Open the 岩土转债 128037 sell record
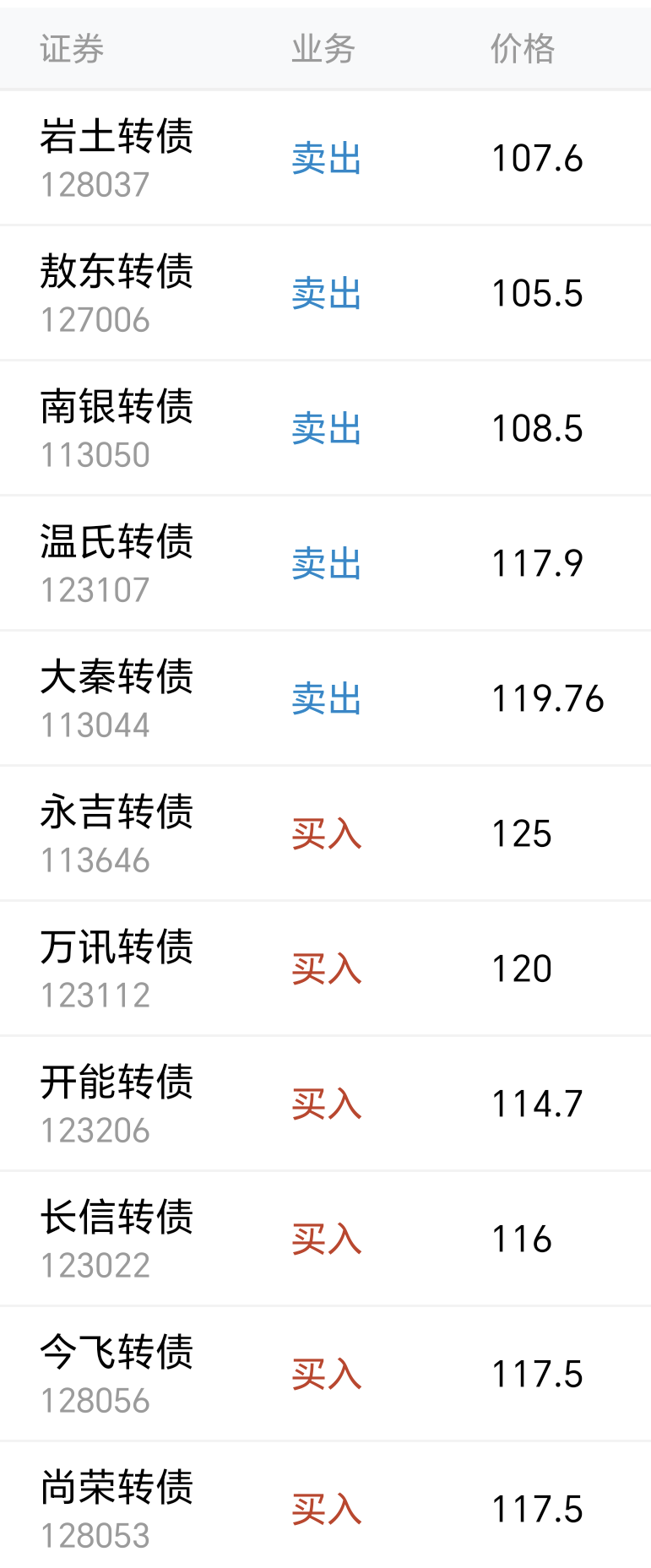This screenshot has width=651, height=1568. (x=325, y=158)
